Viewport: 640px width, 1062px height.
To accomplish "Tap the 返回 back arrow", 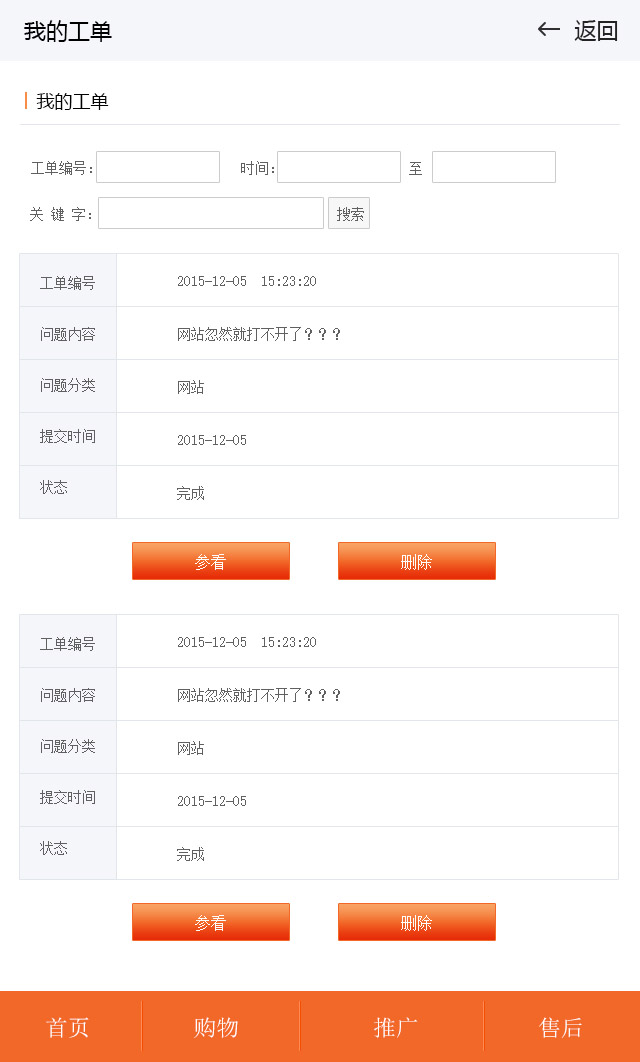I will click(549, 30).
